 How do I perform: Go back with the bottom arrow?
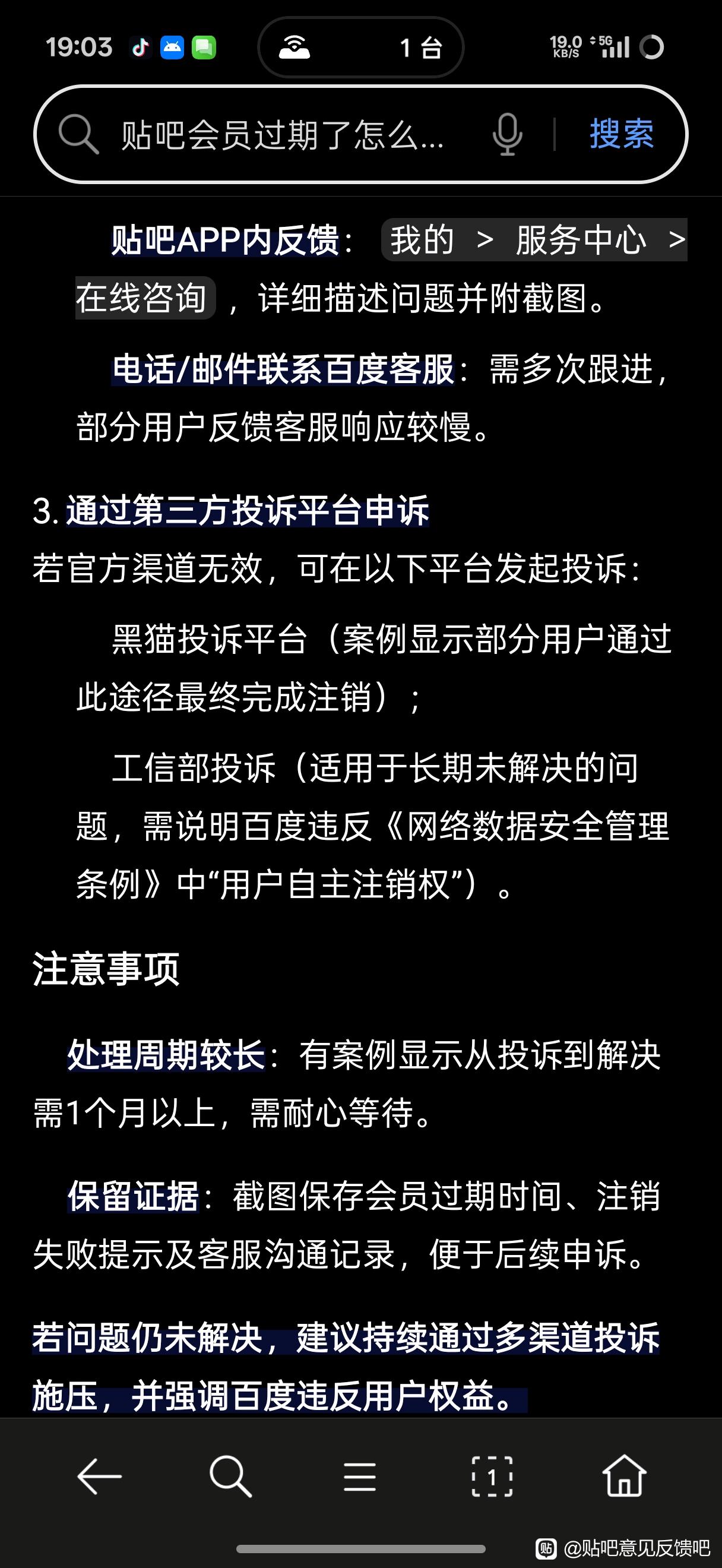(99, 1475)
